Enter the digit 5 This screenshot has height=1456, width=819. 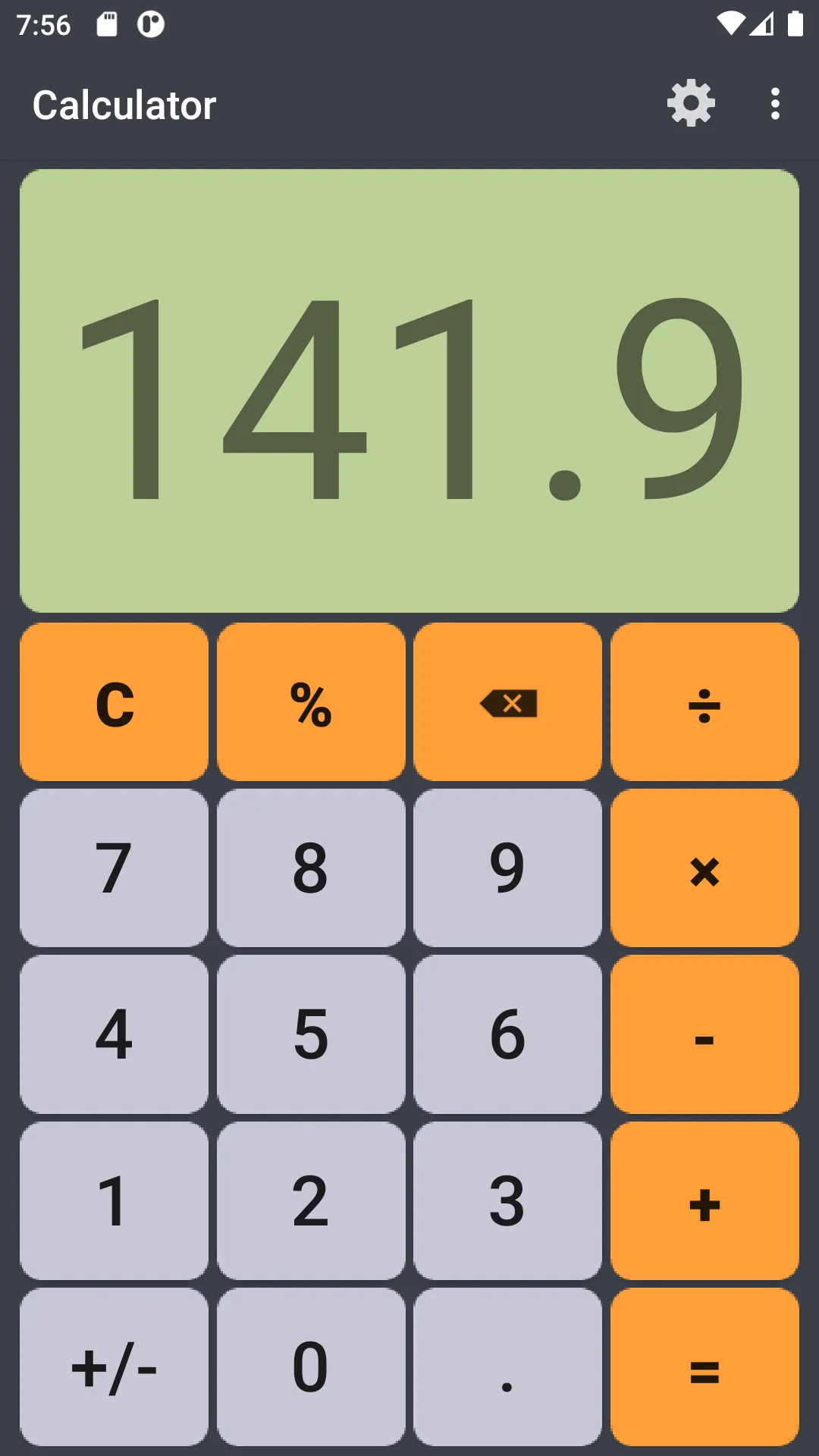point(311,1034)
